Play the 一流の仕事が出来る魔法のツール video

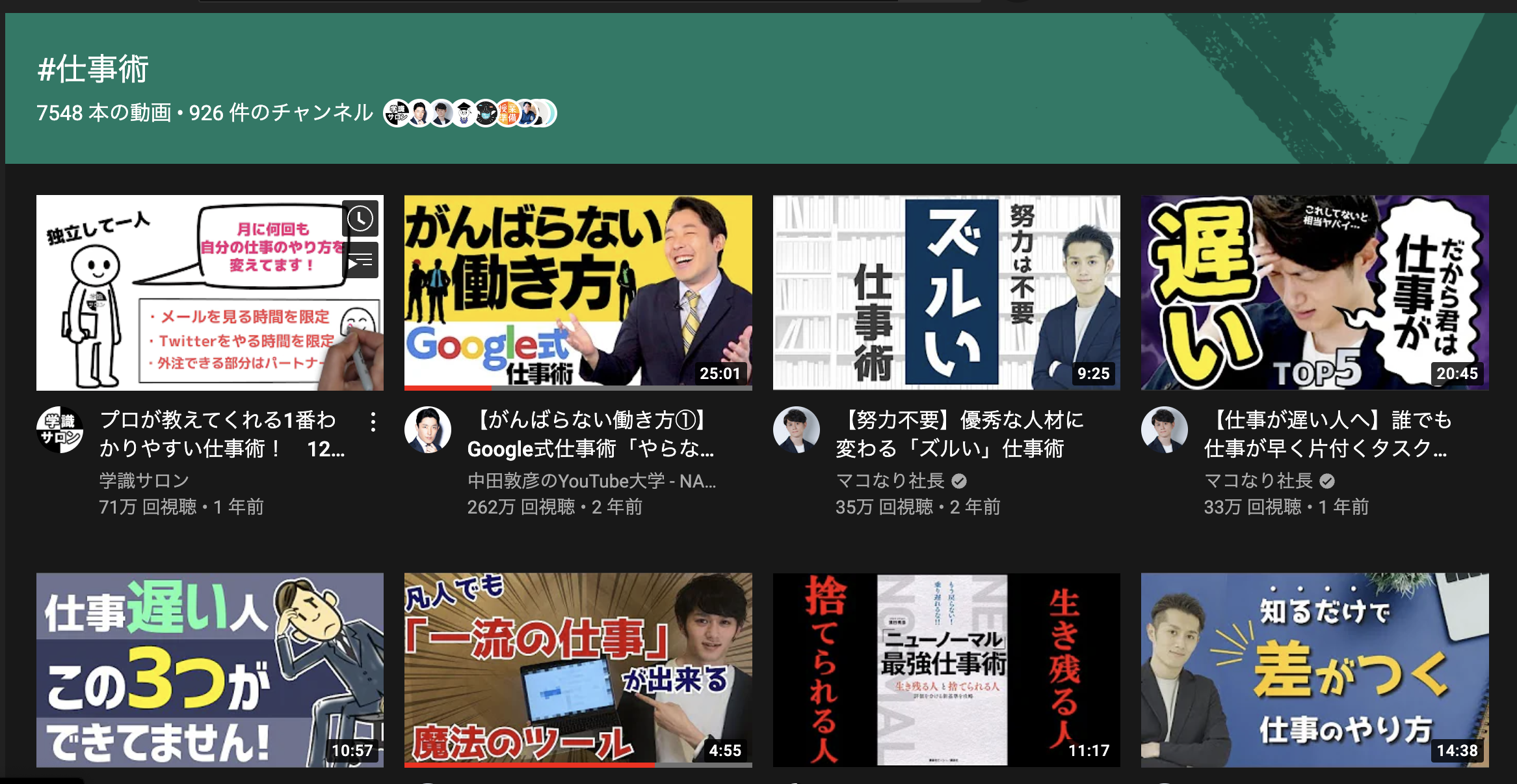[577, 670]
